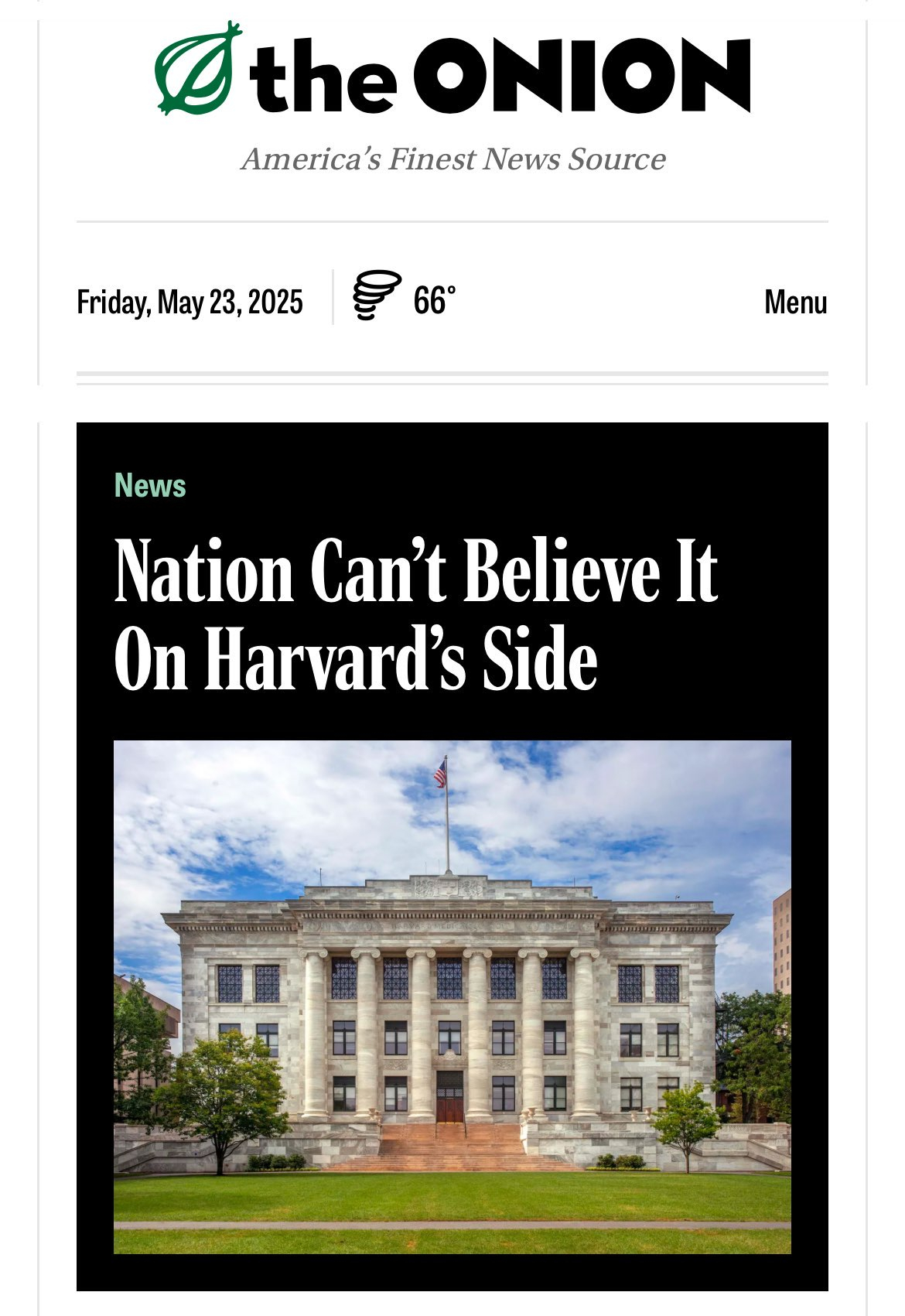
Task: Open the News section link
Action: 150,486
